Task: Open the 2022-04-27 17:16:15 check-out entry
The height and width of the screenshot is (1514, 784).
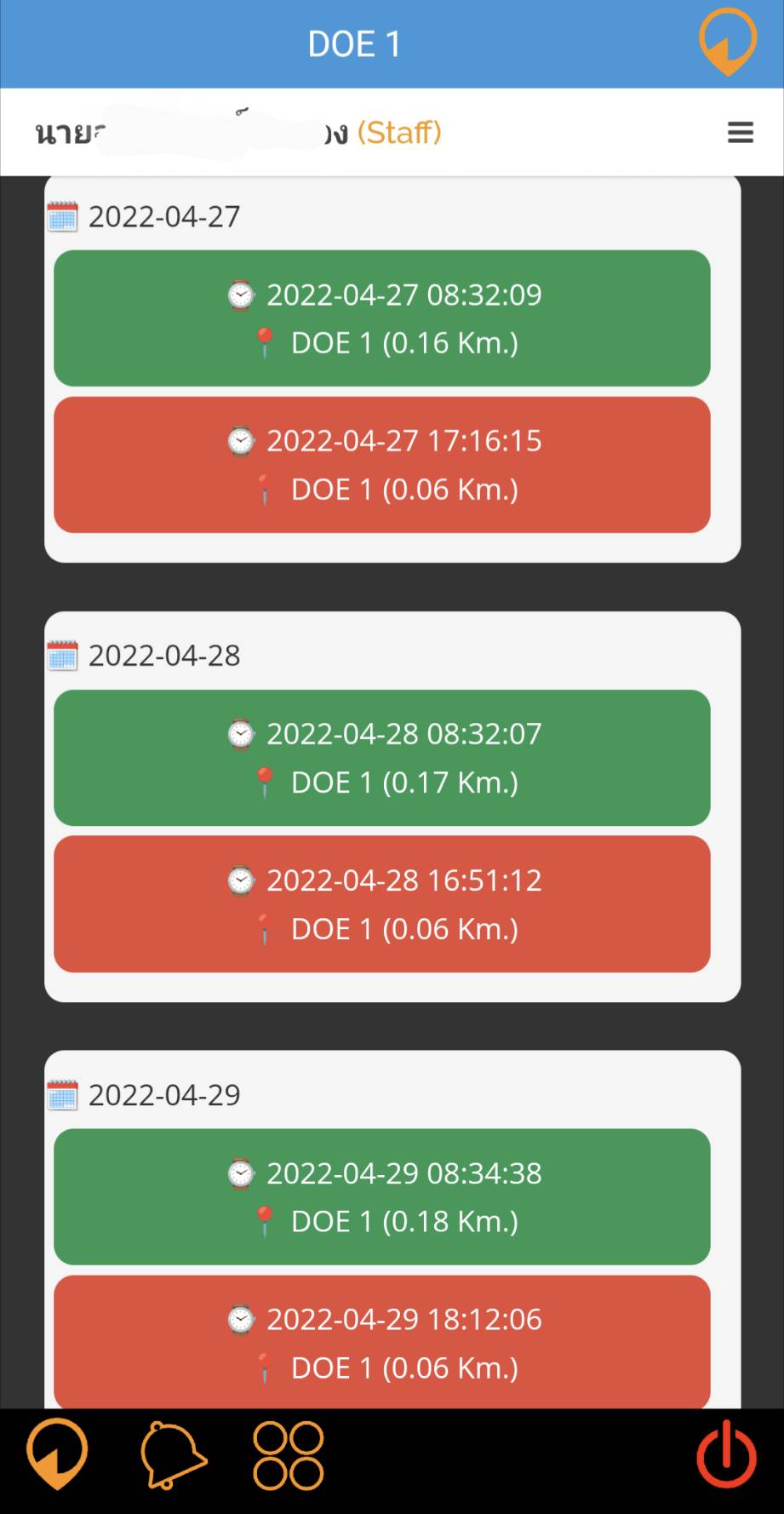Action: (382, 465)
